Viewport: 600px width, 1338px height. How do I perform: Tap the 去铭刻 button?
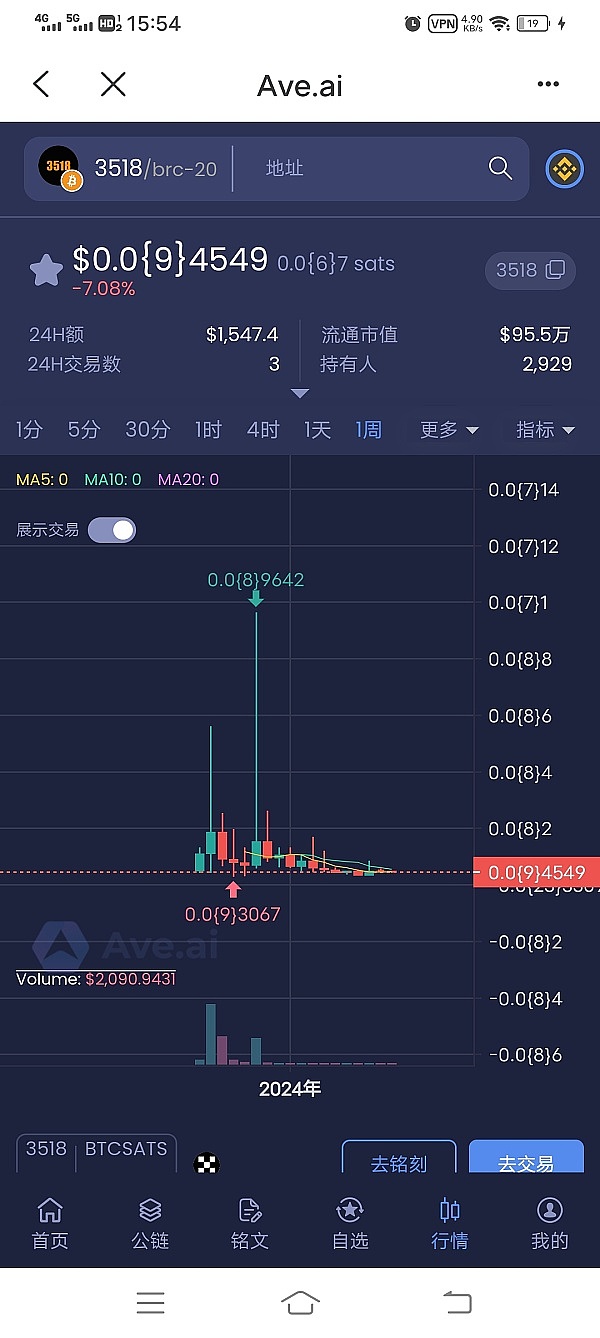point(399,1160)
